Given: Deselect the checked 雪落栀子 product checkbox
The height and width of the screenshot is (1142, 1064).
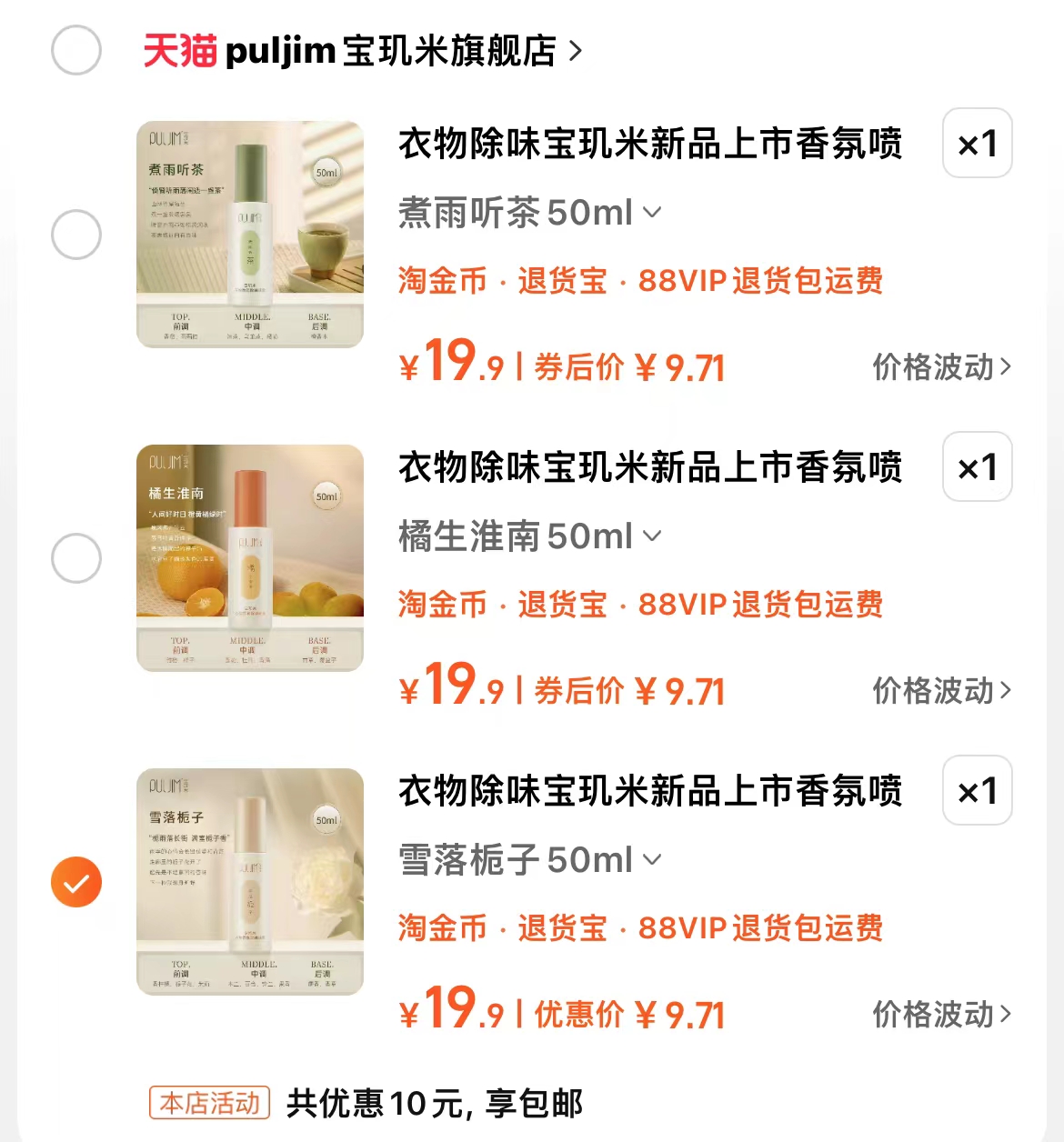Looking at the screenshot, I should click(x=76, y=882).
